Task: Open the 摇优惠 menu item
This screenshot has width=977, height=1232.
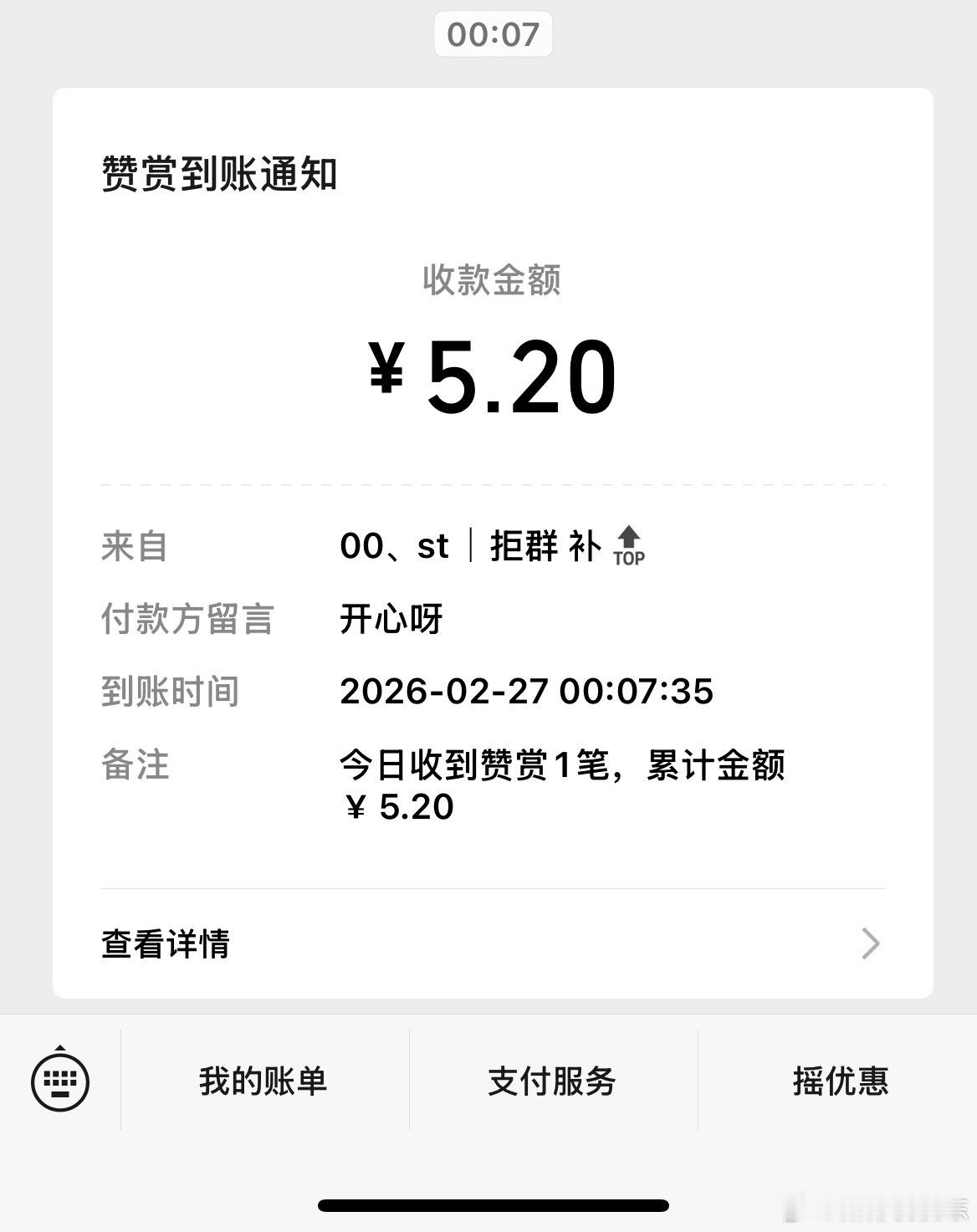Action: [840, 1080]
